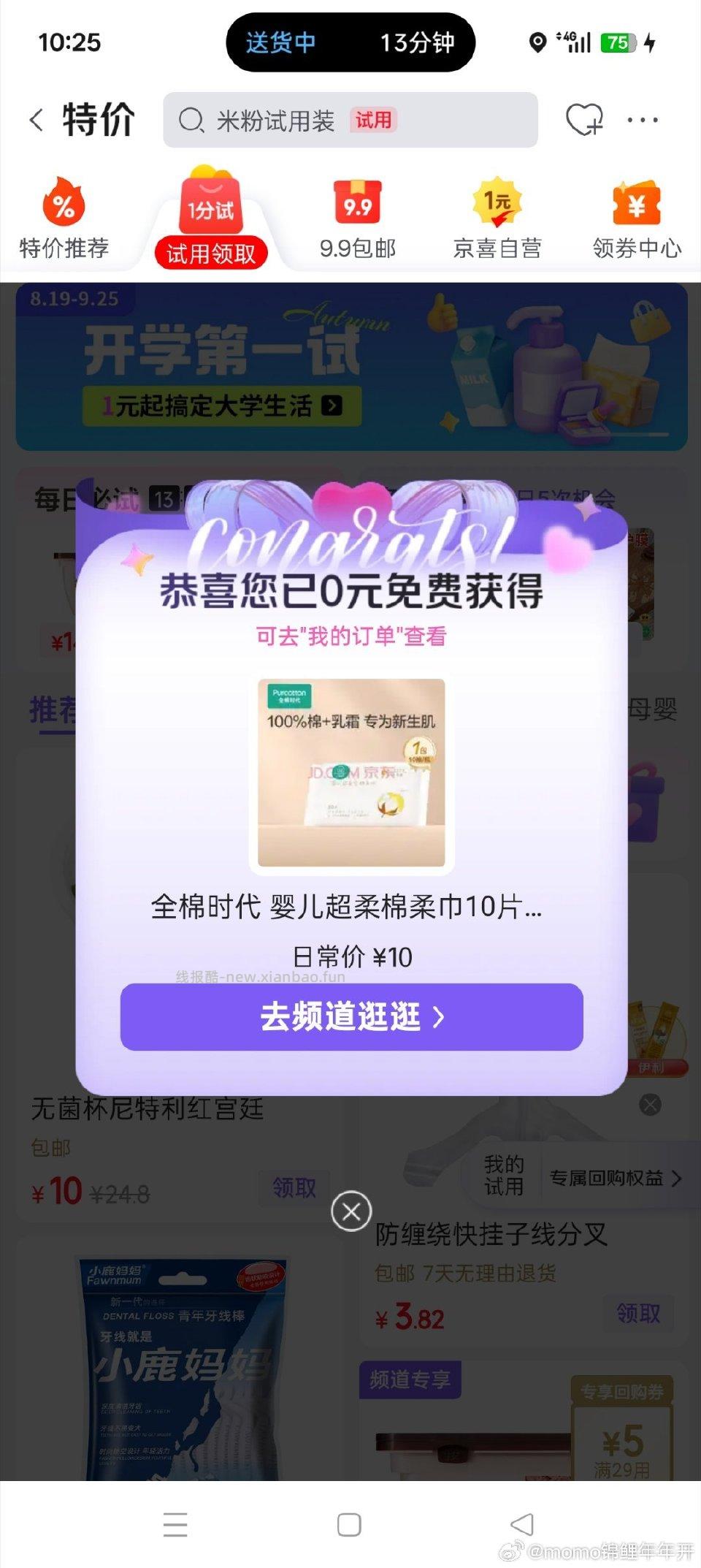The image size is (701, 1568).
Task: Tap the back arrow beside 特价
Action: coord(36,120)
